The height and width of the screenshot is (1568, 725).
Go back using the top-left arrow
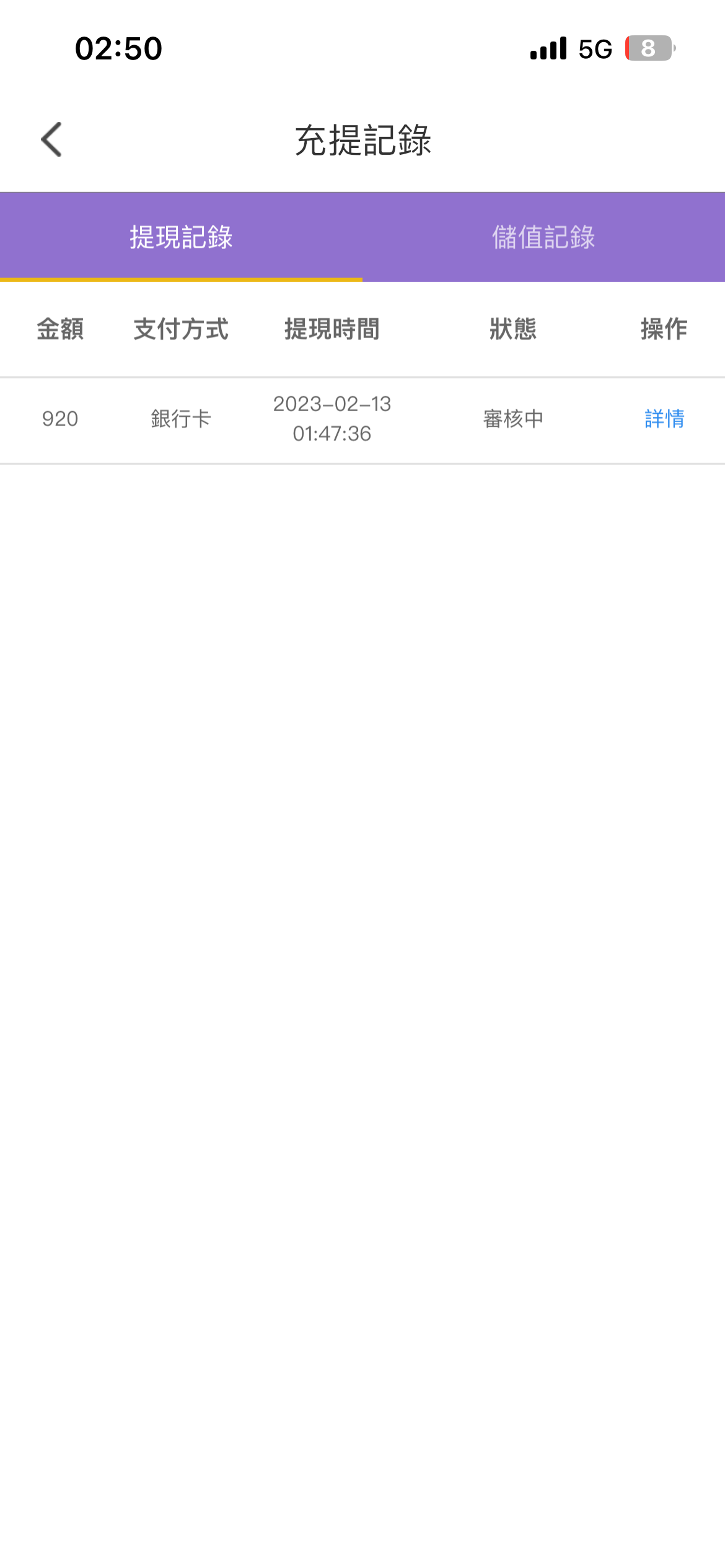pyautogui.click(x=51, y=139)
